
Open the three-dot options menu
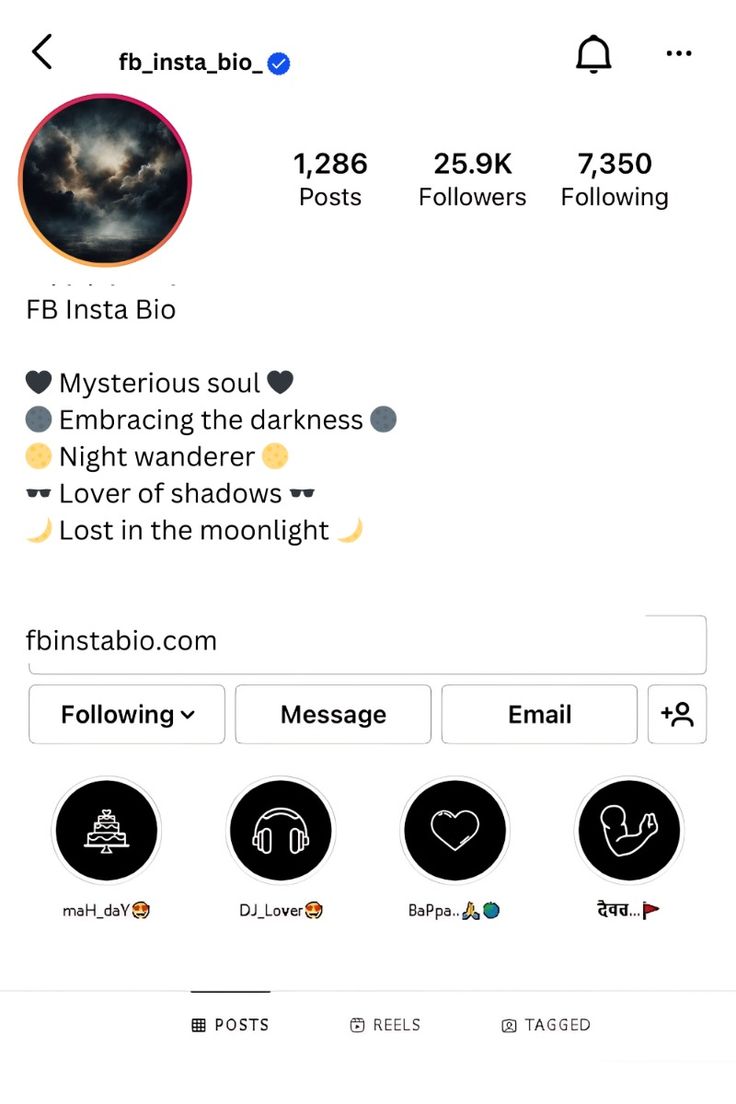click(678, 53)
